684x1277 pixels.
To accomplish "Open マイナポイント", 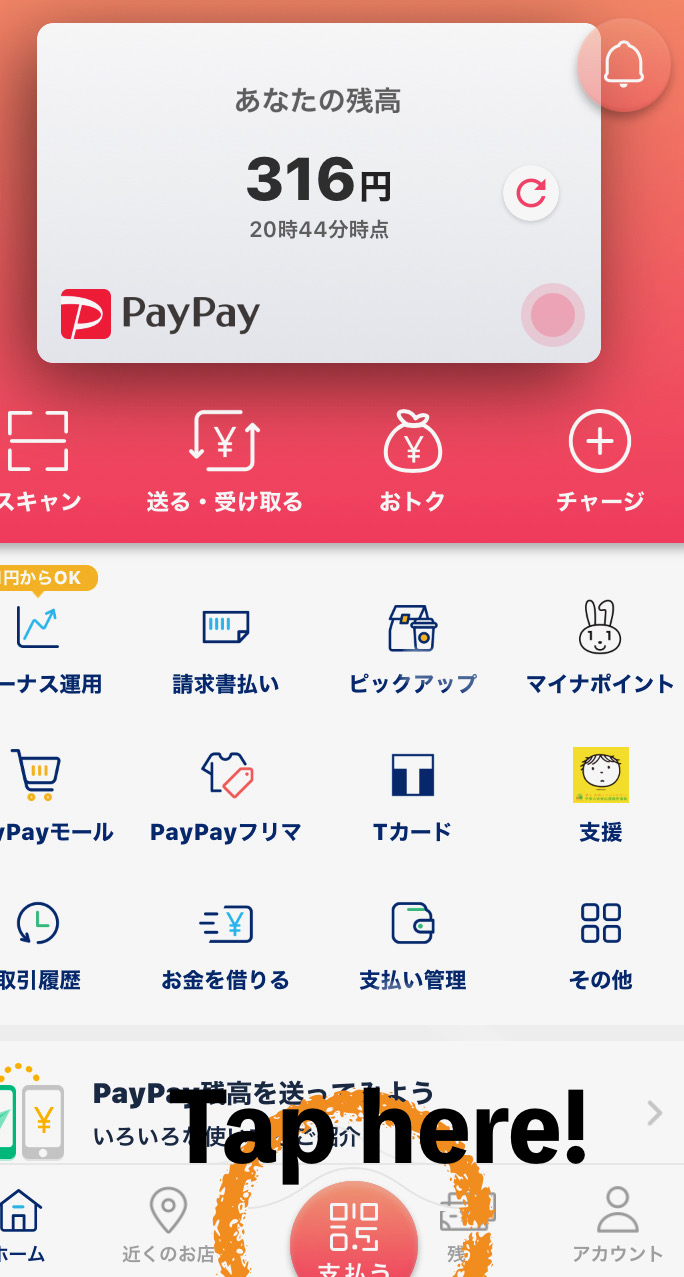I will (x=600, y=645).
